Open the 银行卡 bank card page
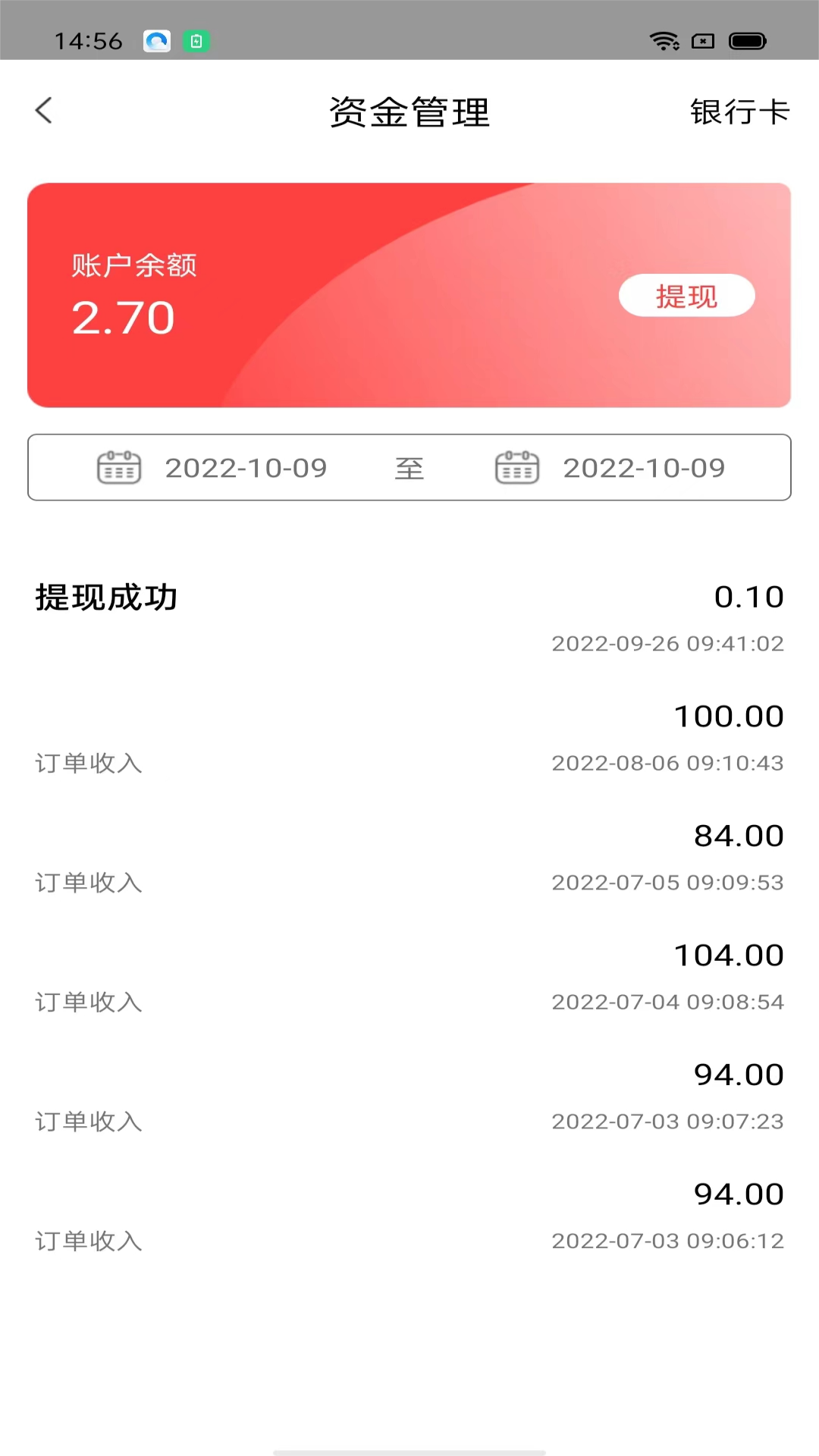The width and height of the screenshot is (819, 1456). [x=741, y=111]
